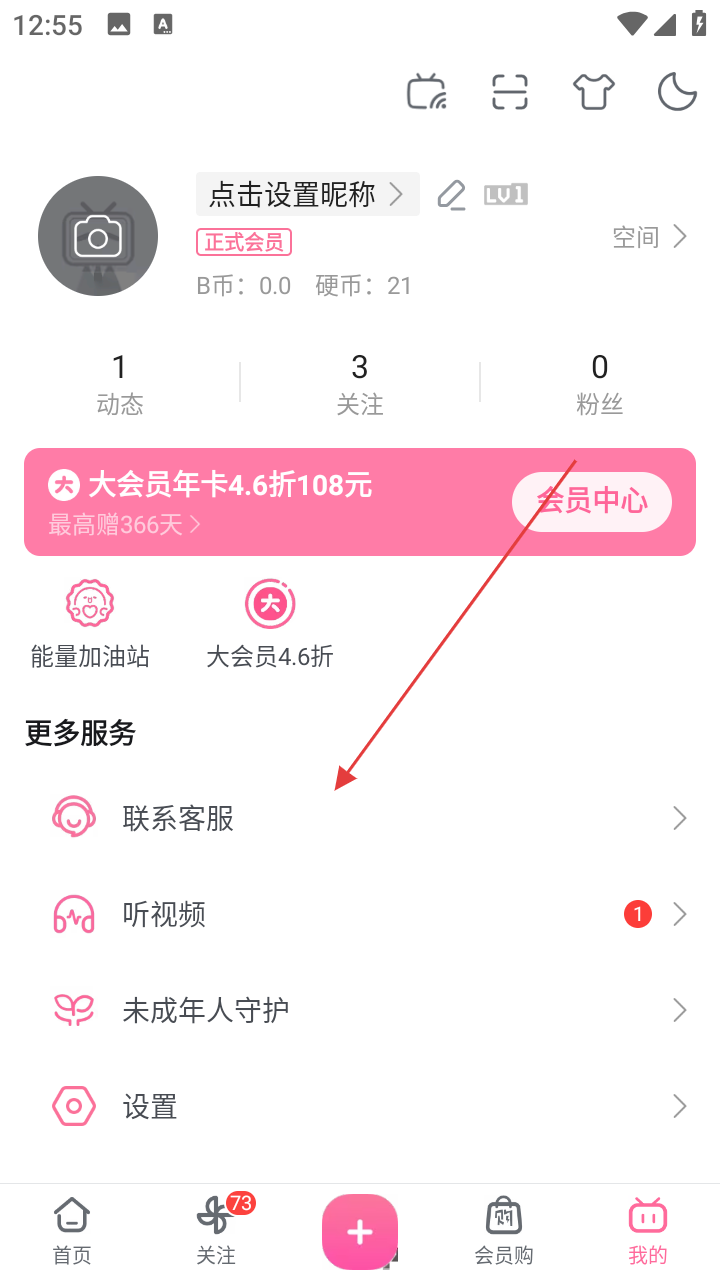Tap the pencil edit icon
Viewport: 720px width, 1280px height.
452,195
